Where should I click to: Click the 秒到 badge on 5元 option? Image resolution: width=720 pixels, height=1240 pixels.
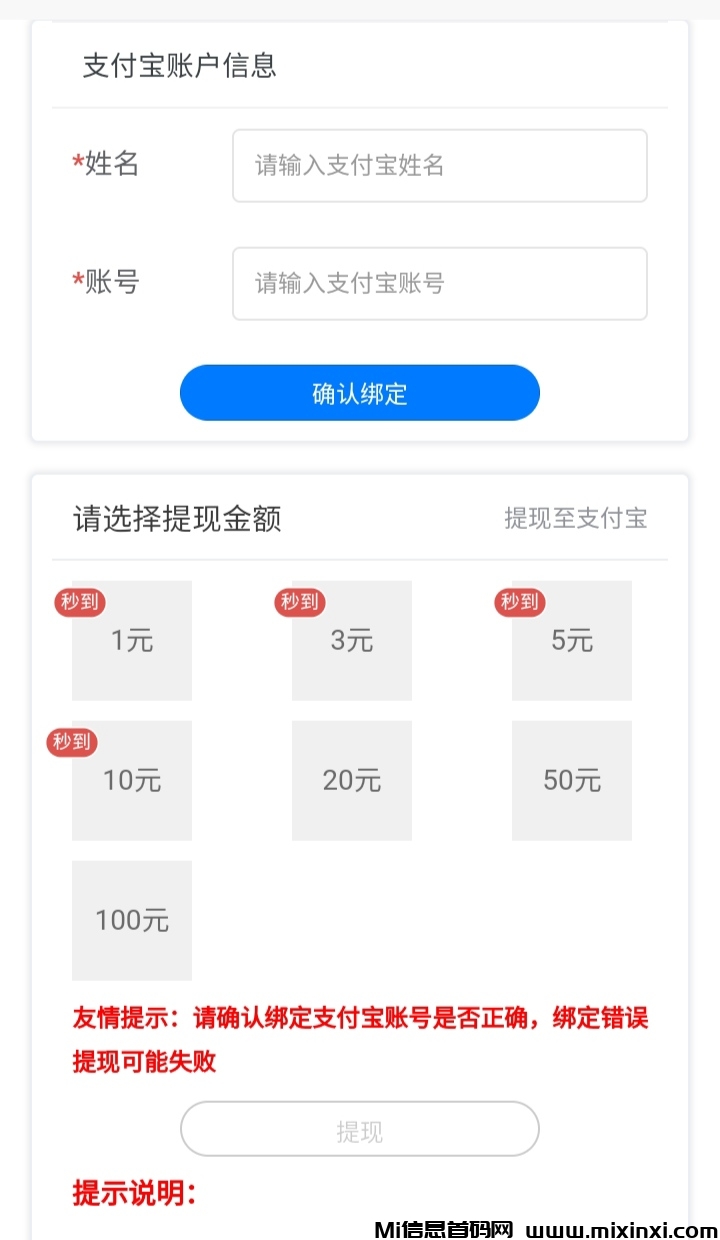click(x=518, y=602)
